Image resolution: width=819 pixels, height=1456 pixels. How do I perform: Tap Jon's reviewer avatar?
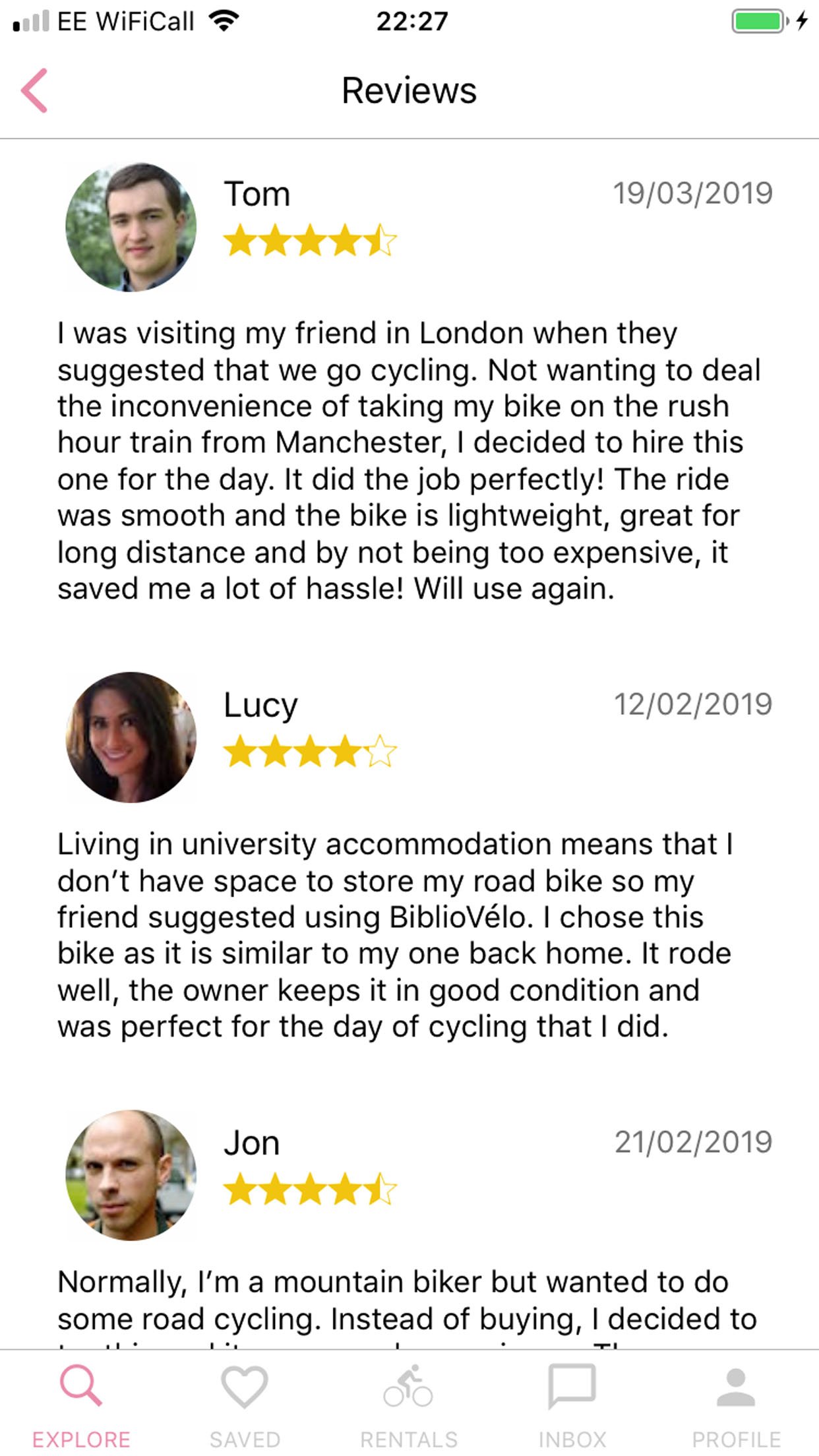click(x=131, y=1174)
